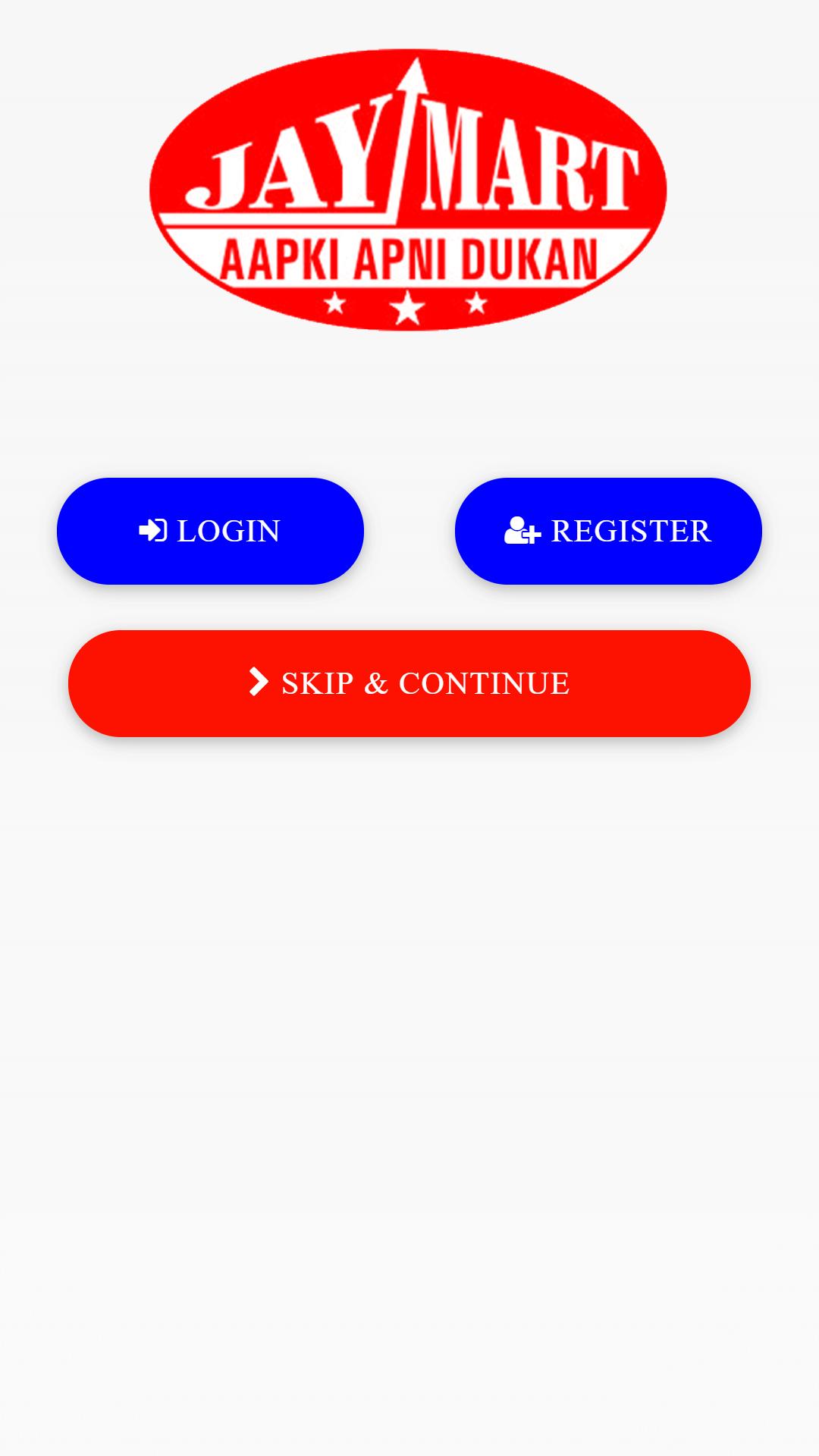Tap the LOGIN button
This screenshot has height=1456, width=819.
pyautogui.click(x=210, y=531)
